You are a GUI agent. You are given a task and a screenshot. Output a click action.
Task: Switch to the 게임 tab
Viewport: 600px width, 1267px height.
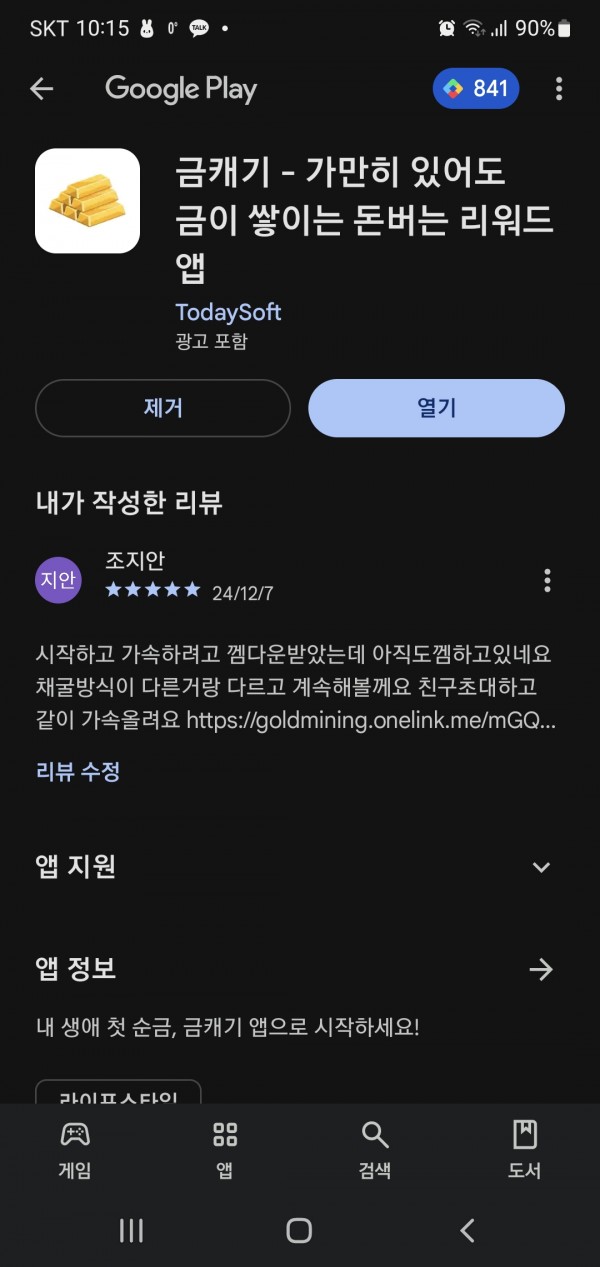pos(75,1149)
